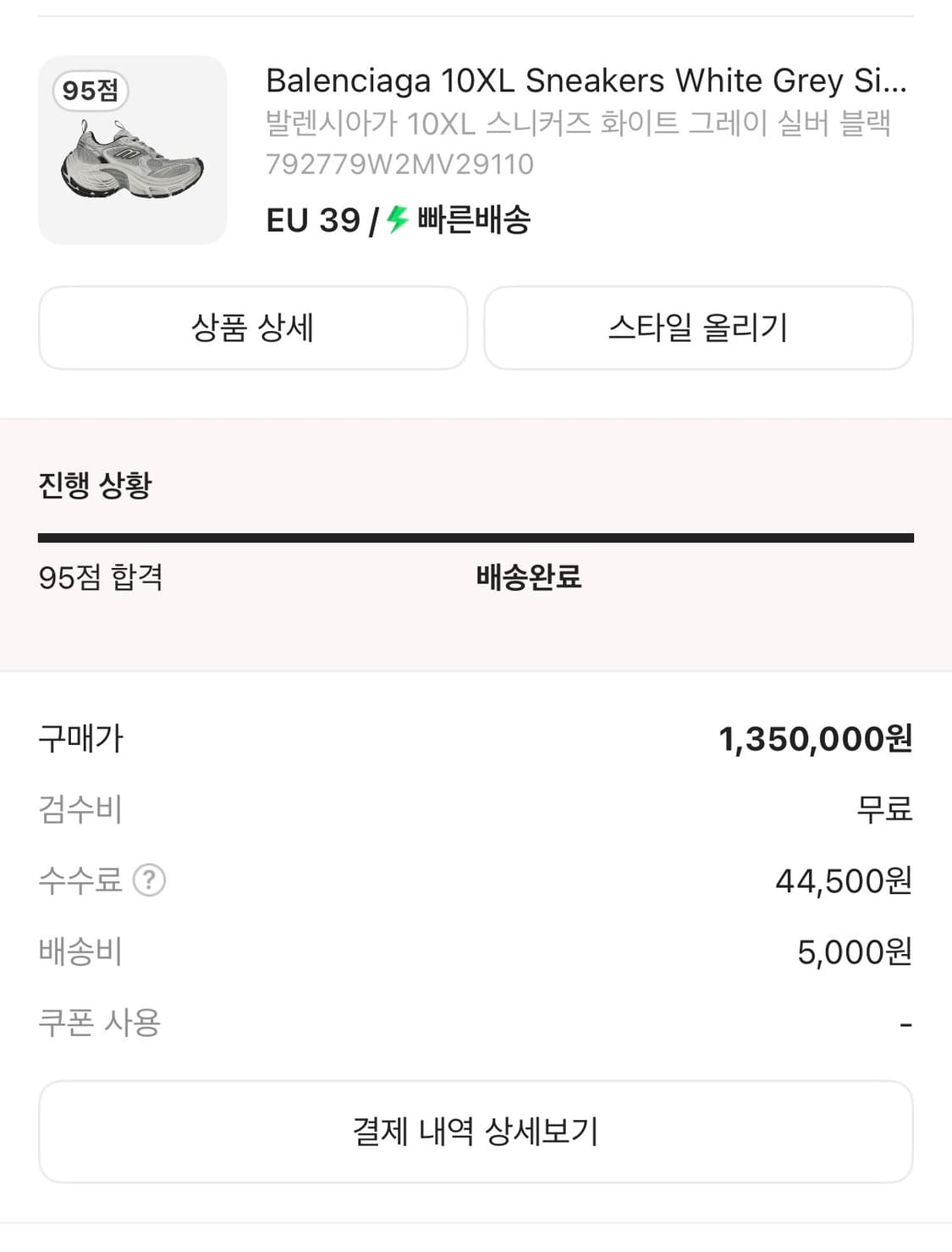The width and height of the screenshot is (952, 1252).
Task: Tap the black progress bar
Action: tap(476, 535)
